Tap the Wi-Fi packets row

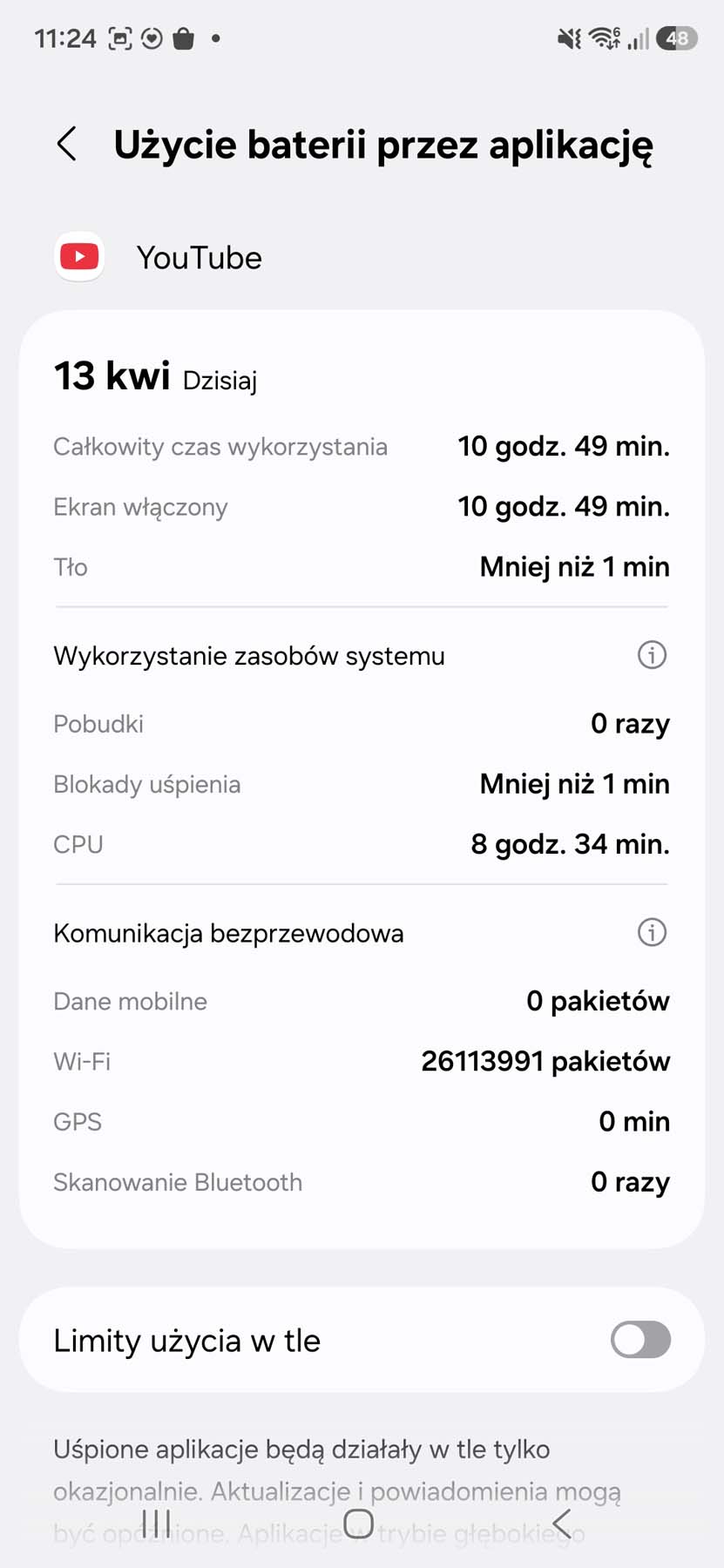pyautogui.click(x=362, y=1061)
